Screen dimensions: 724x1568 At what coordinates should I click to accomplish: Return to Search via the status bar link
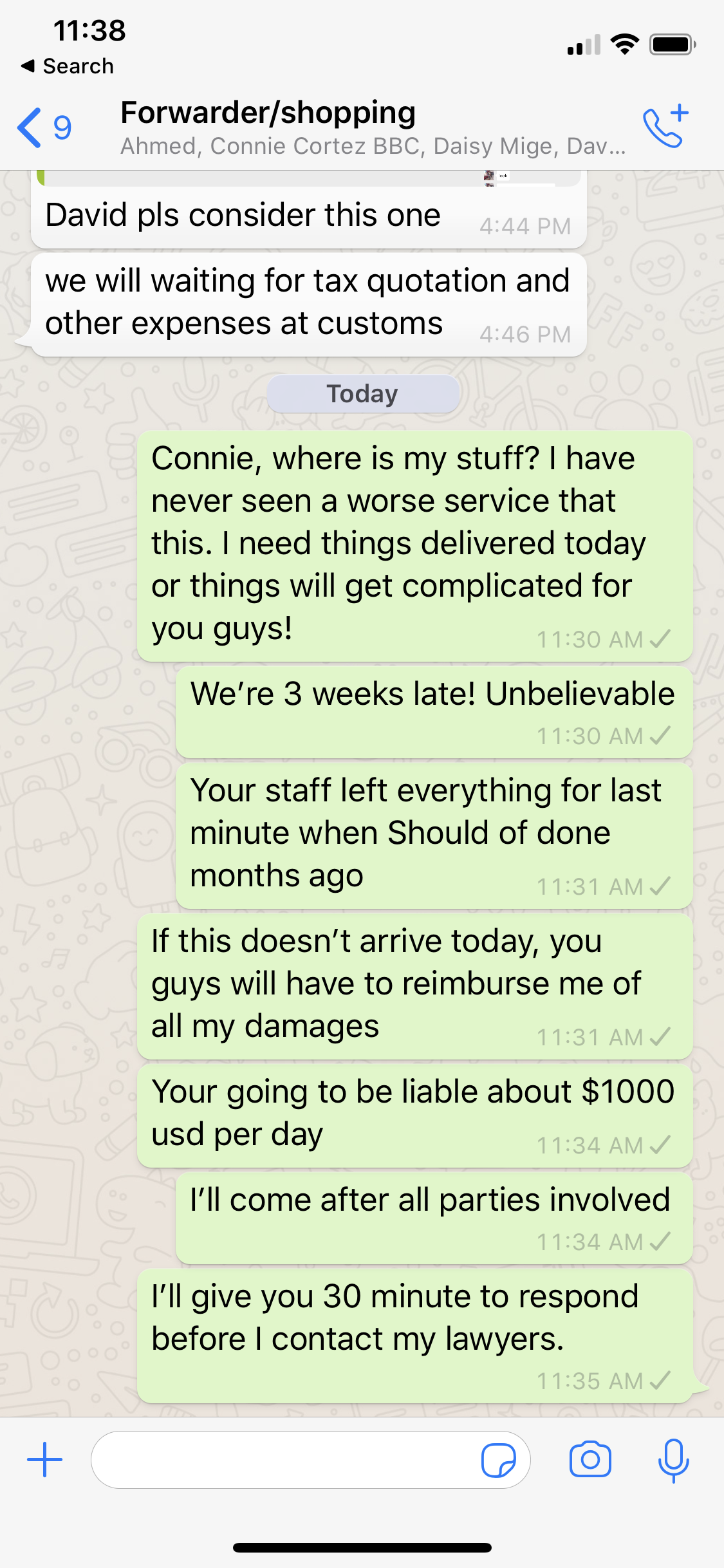coord(68,66)
